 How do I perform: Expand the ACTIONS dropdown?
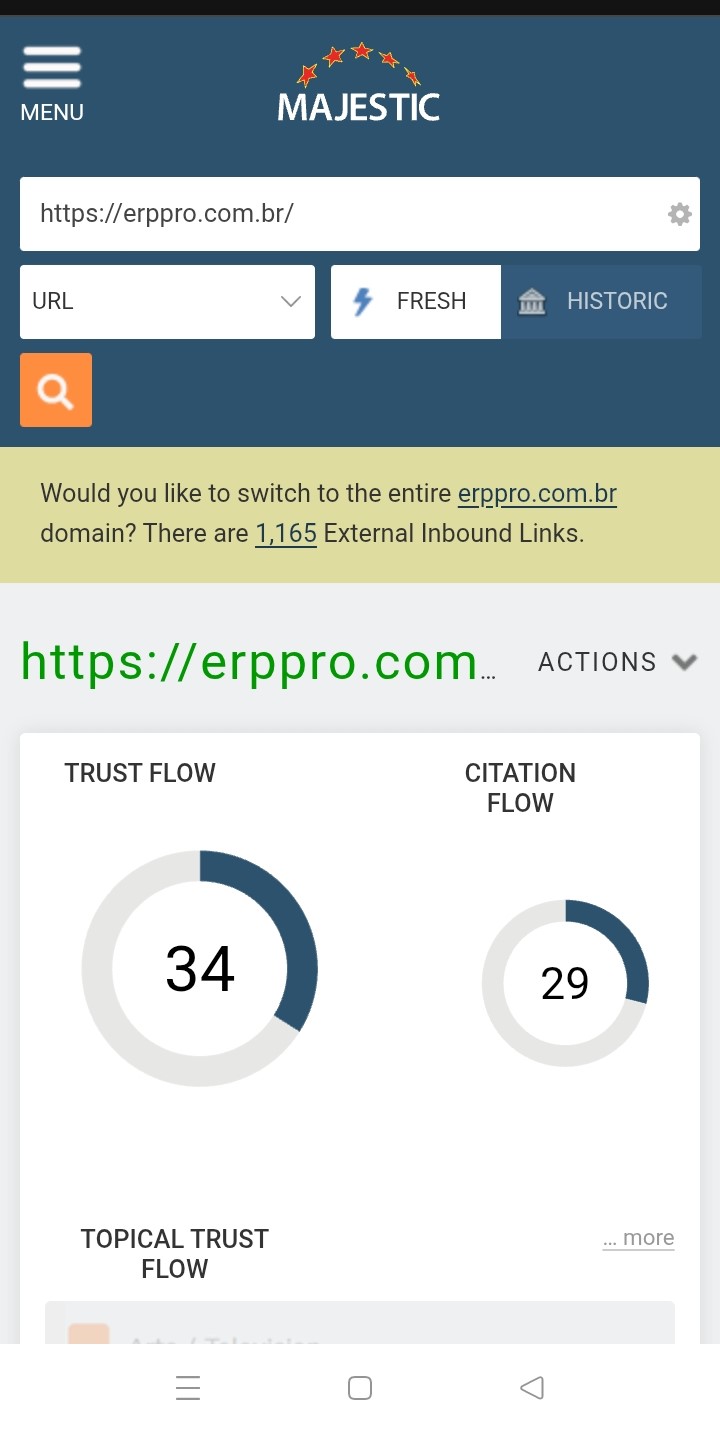pos(617,662)
